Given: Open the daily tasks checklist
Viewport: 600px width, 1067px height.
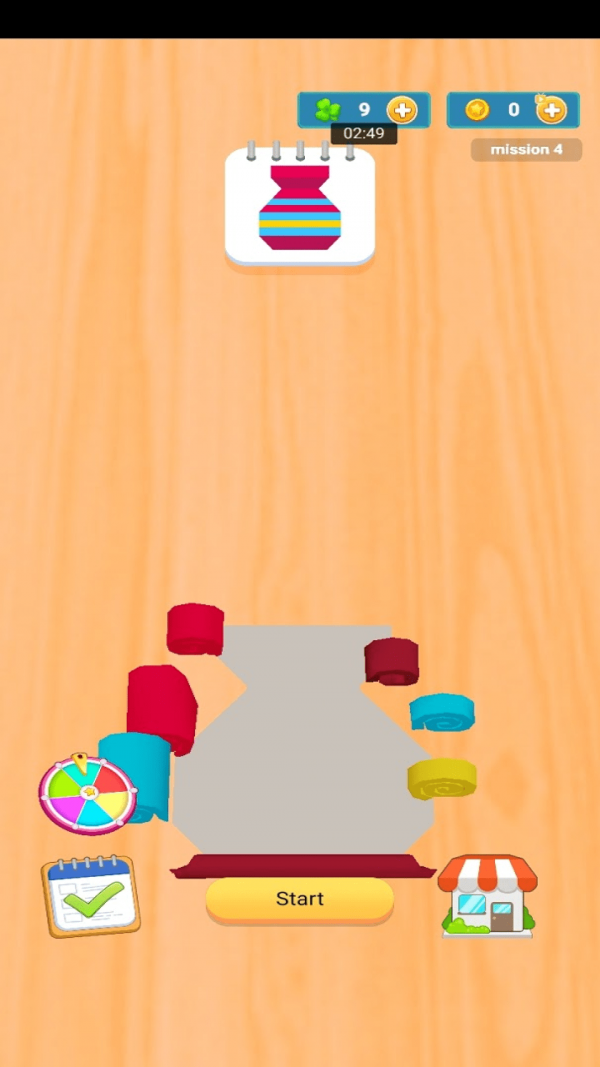Looking at the screenshot, I should [x=90, y=895].
